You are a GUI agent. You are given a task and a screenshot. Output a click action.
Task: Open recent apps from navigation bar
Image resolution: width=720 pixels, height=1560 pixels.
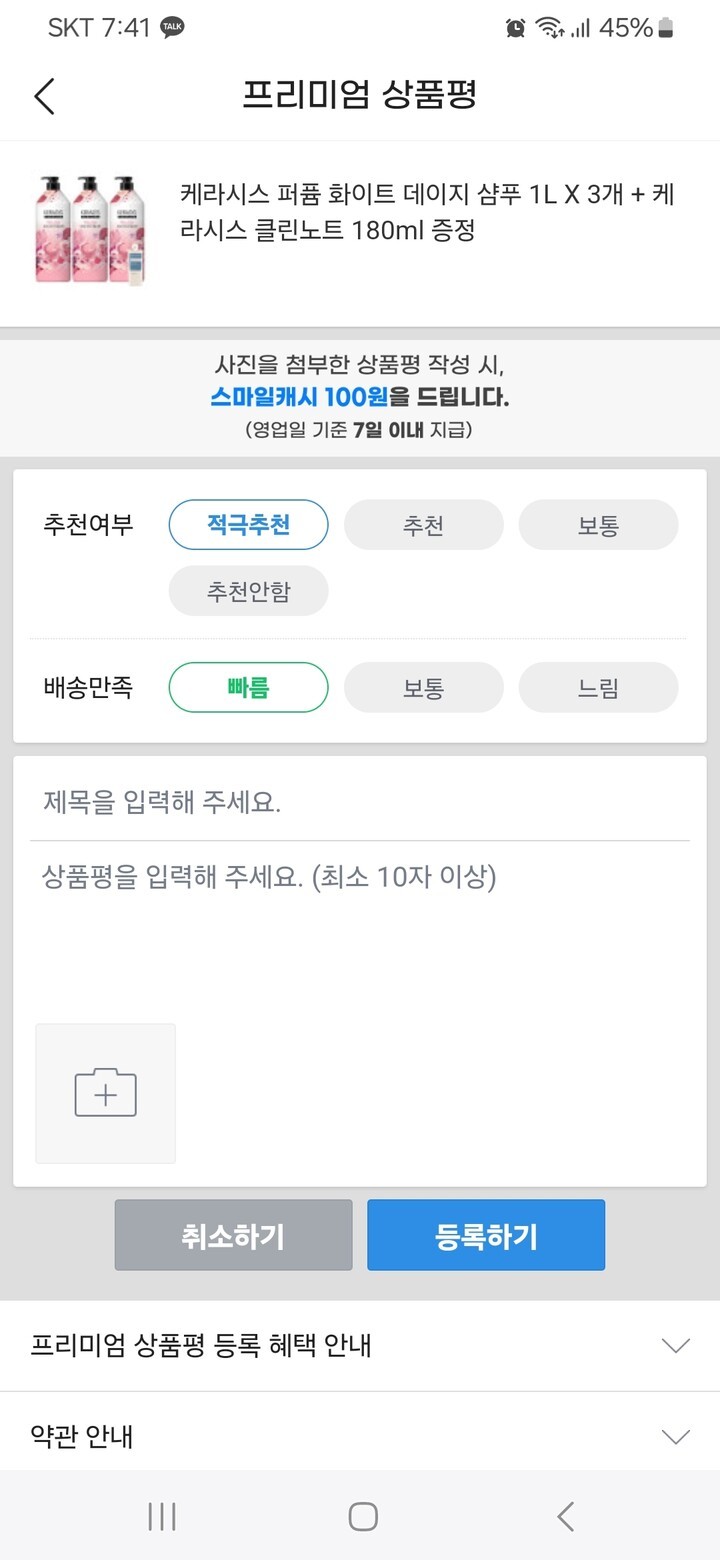[x=162, y=1516]
